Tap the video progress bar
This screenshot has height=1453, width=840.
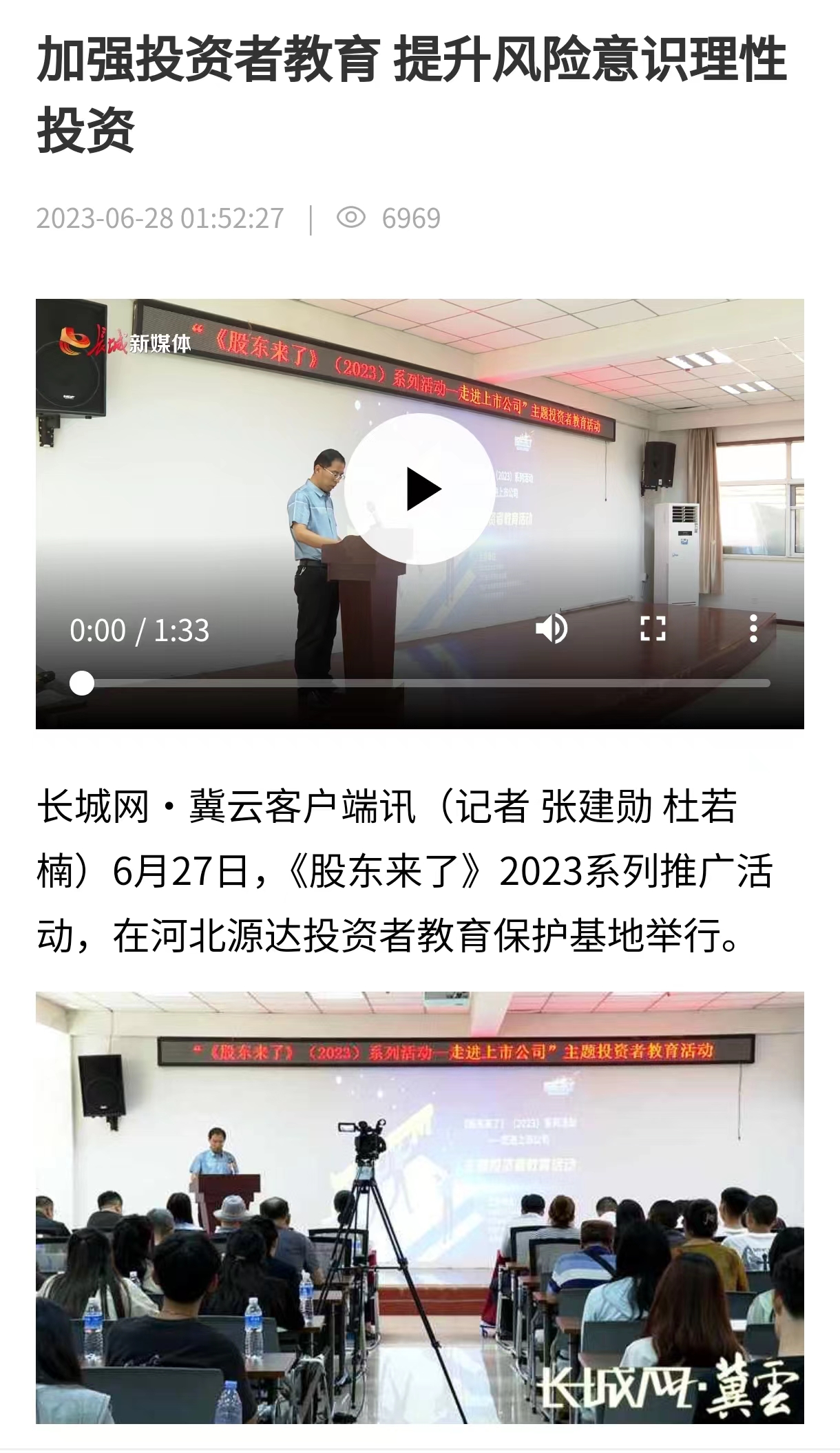[x=419, y=683]
